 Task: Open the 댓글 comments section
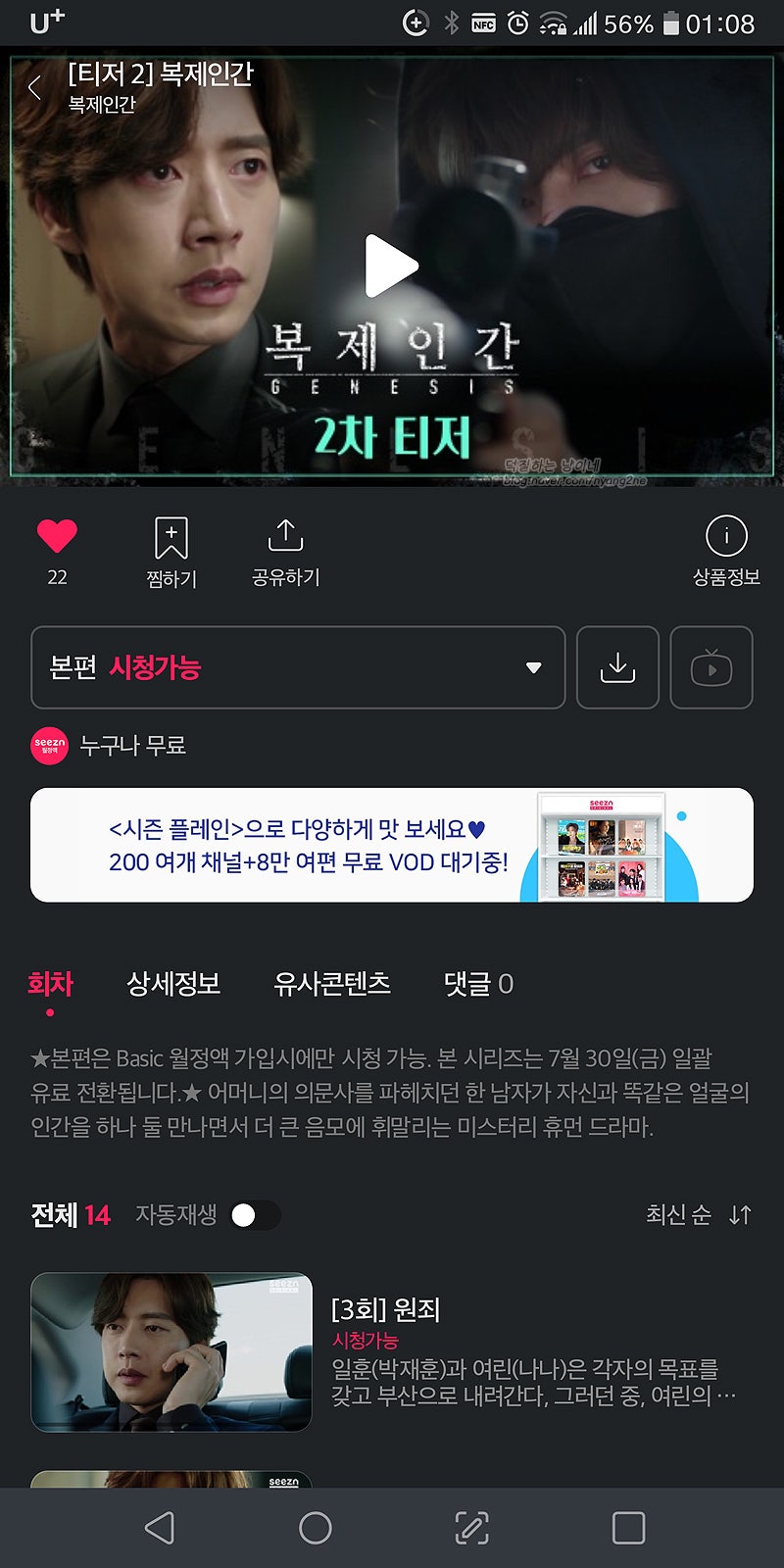pos(477,984)
